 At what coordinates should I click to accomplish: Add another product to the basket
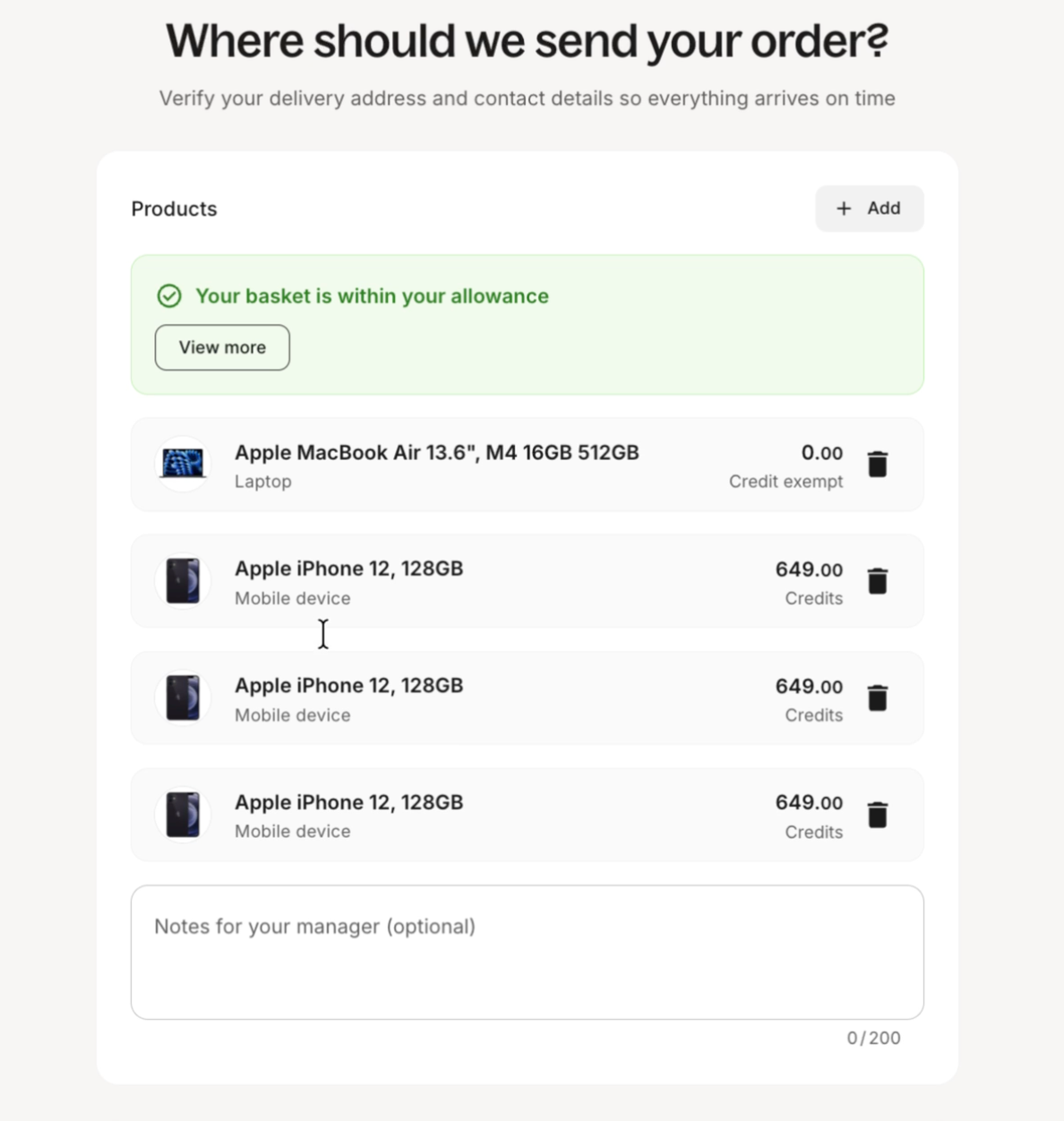coord(868,209)
